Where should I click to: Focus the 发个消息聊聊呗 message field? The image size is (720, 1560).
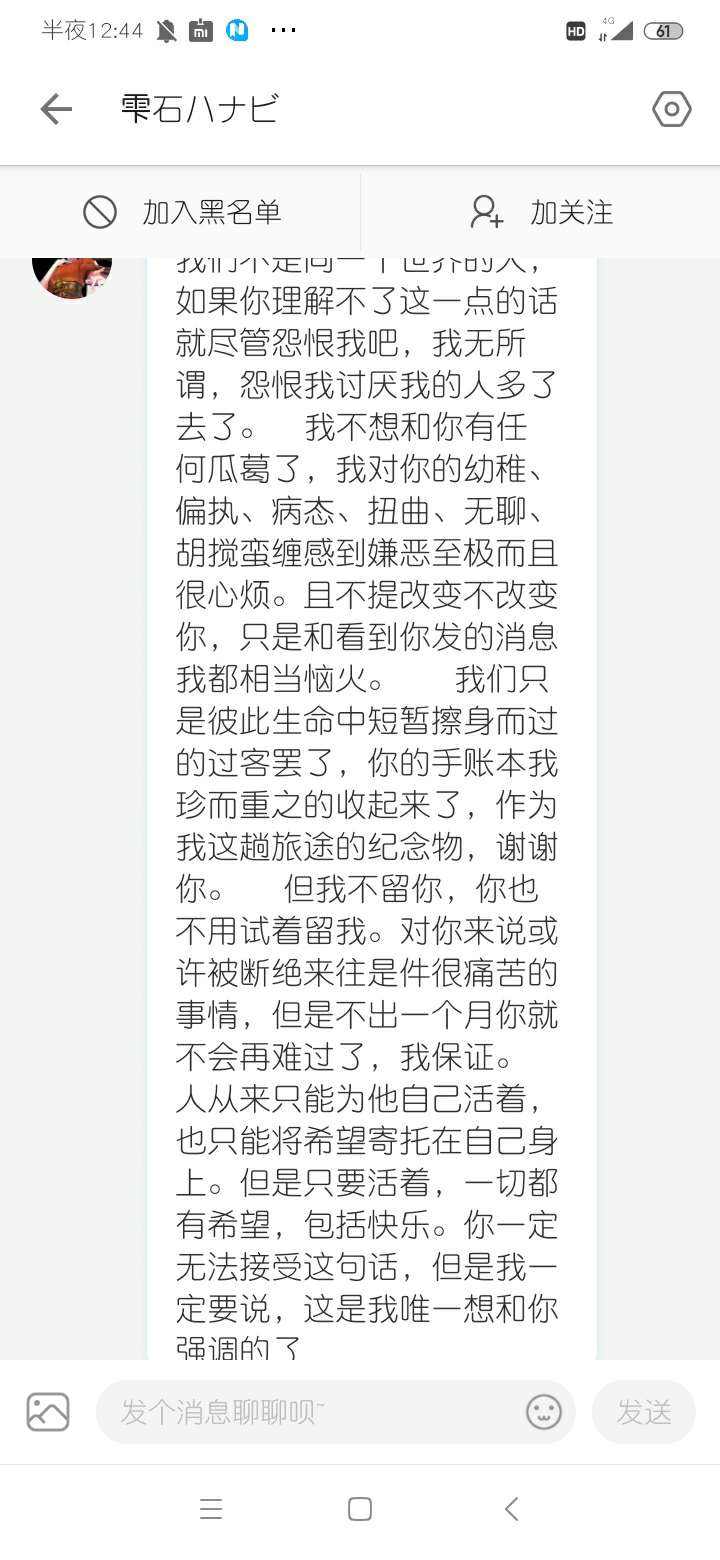[310, 1412]
